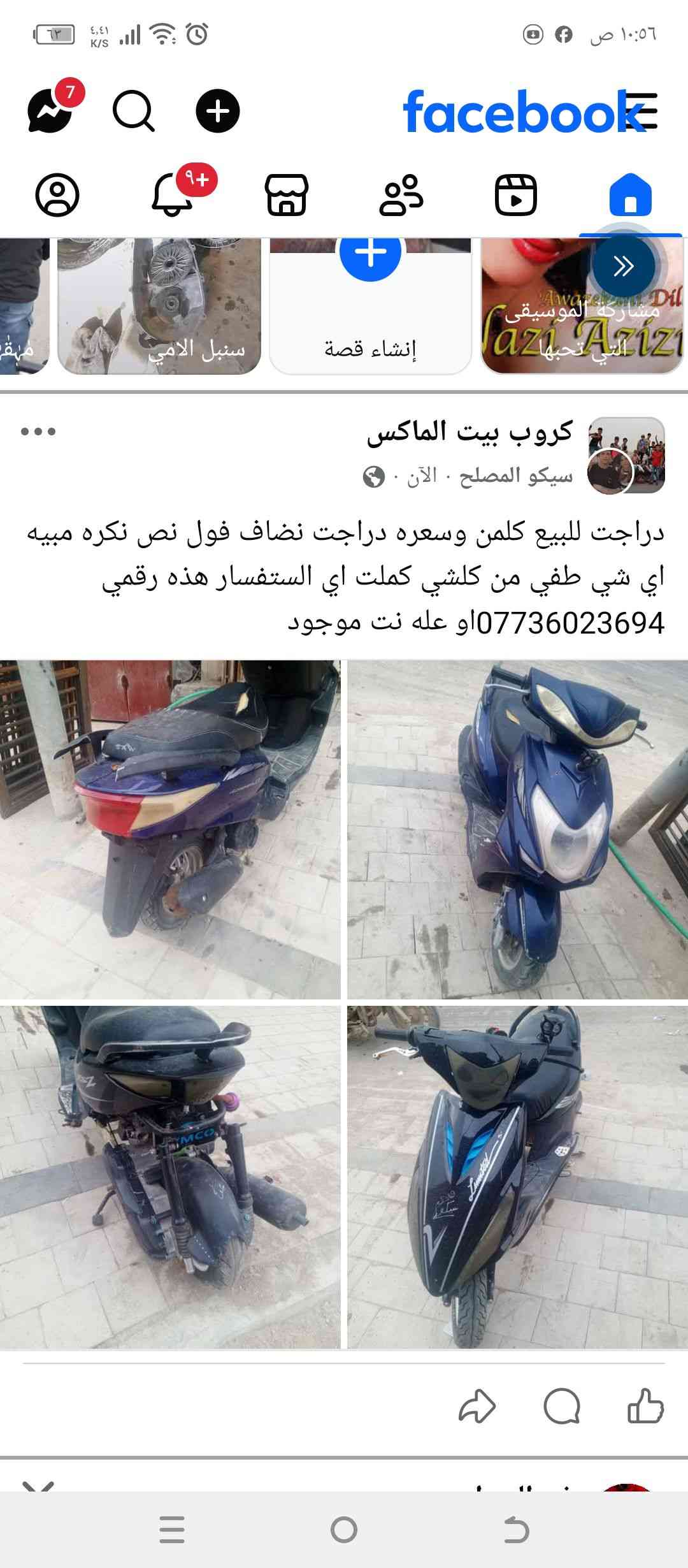
Task: Tap the plus create button
Action: [x=217, y=111]
